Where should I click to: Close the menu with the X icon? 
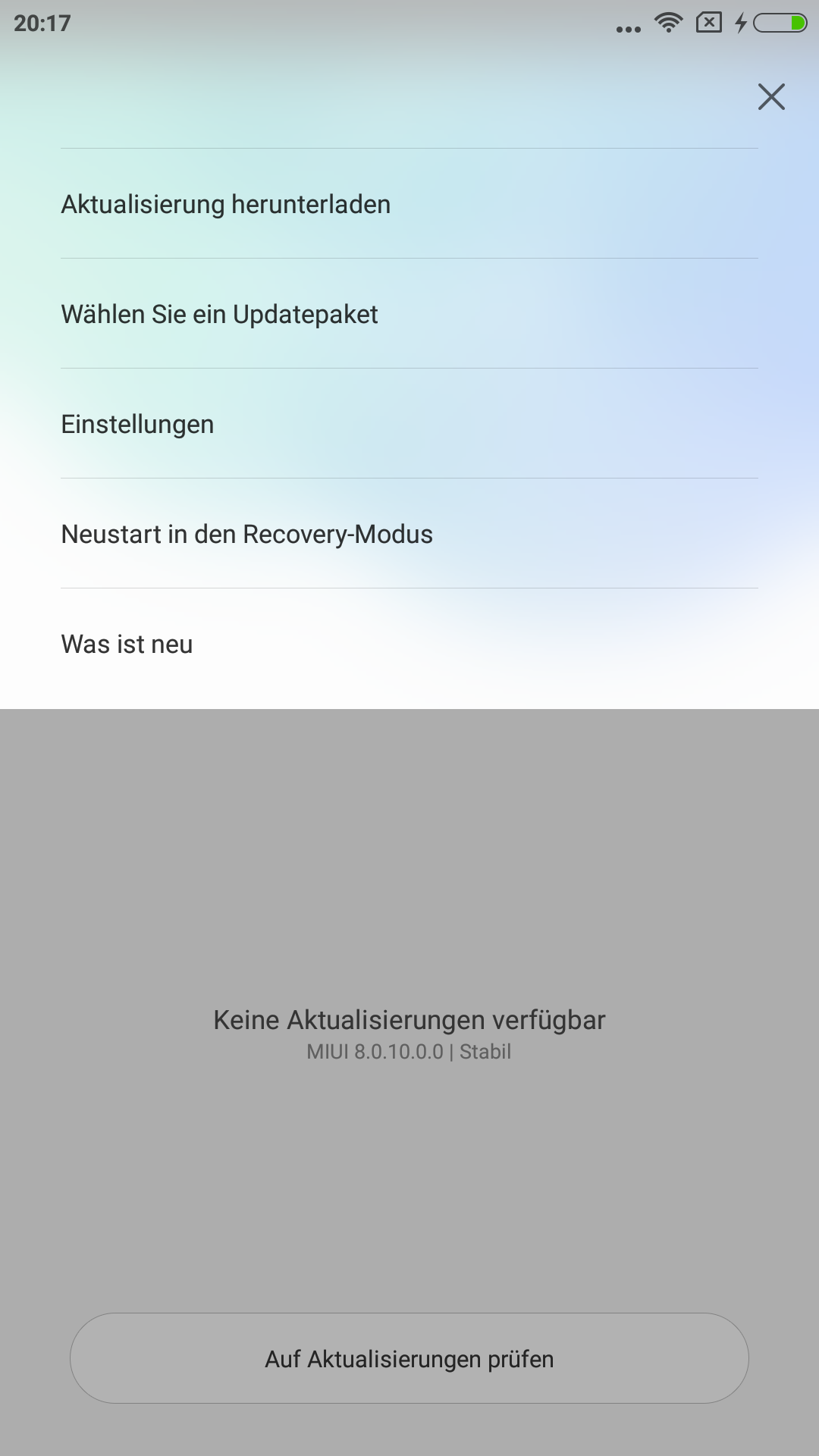coord(771,96)
